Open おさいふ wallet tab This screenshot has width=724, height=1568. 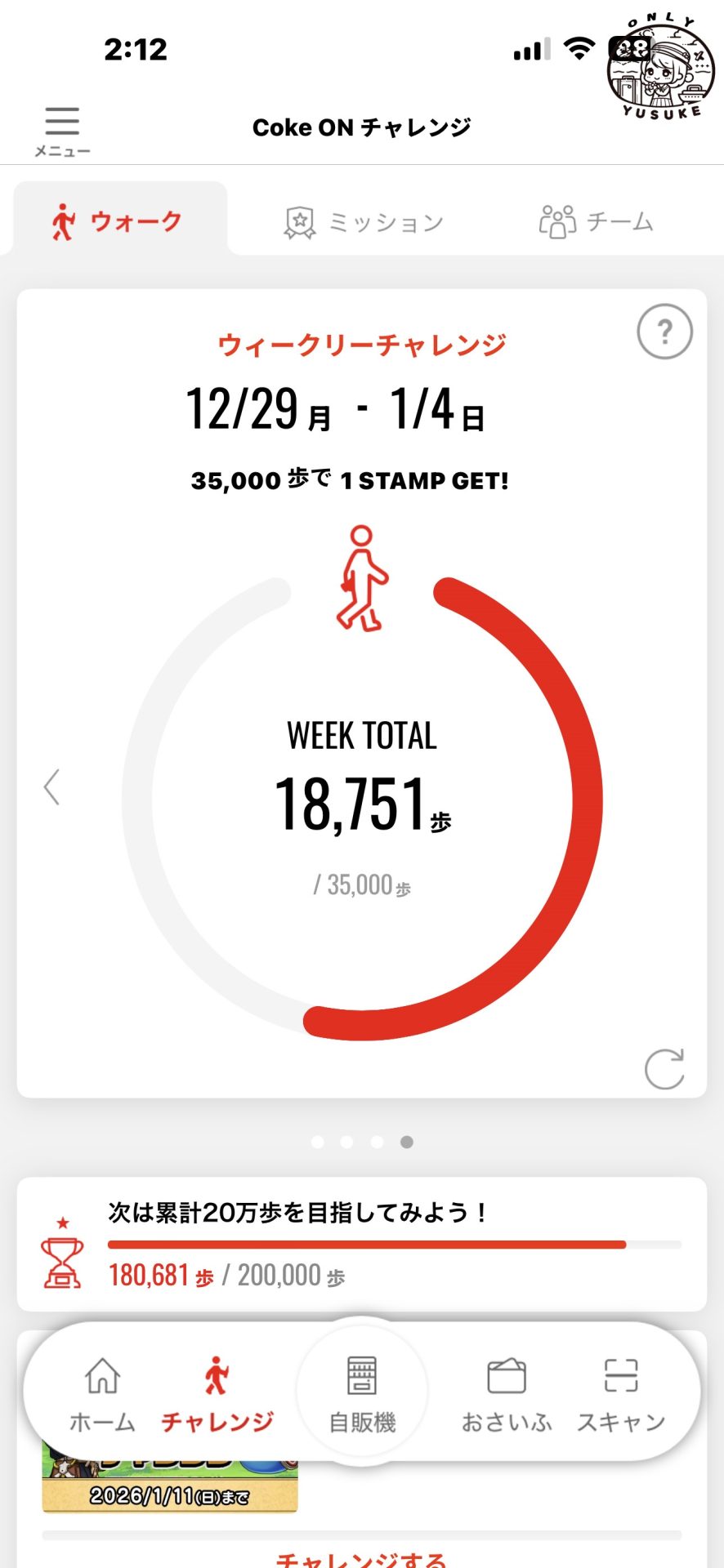(507, 1393)
